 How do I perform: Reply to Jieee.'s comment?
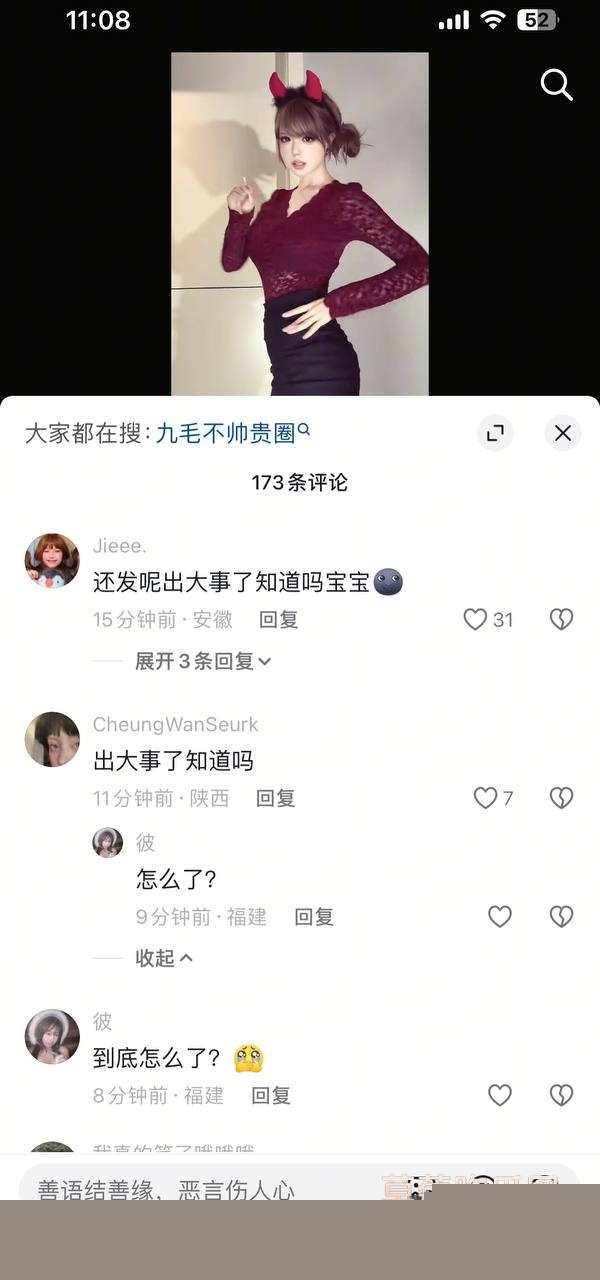(278, 620)
